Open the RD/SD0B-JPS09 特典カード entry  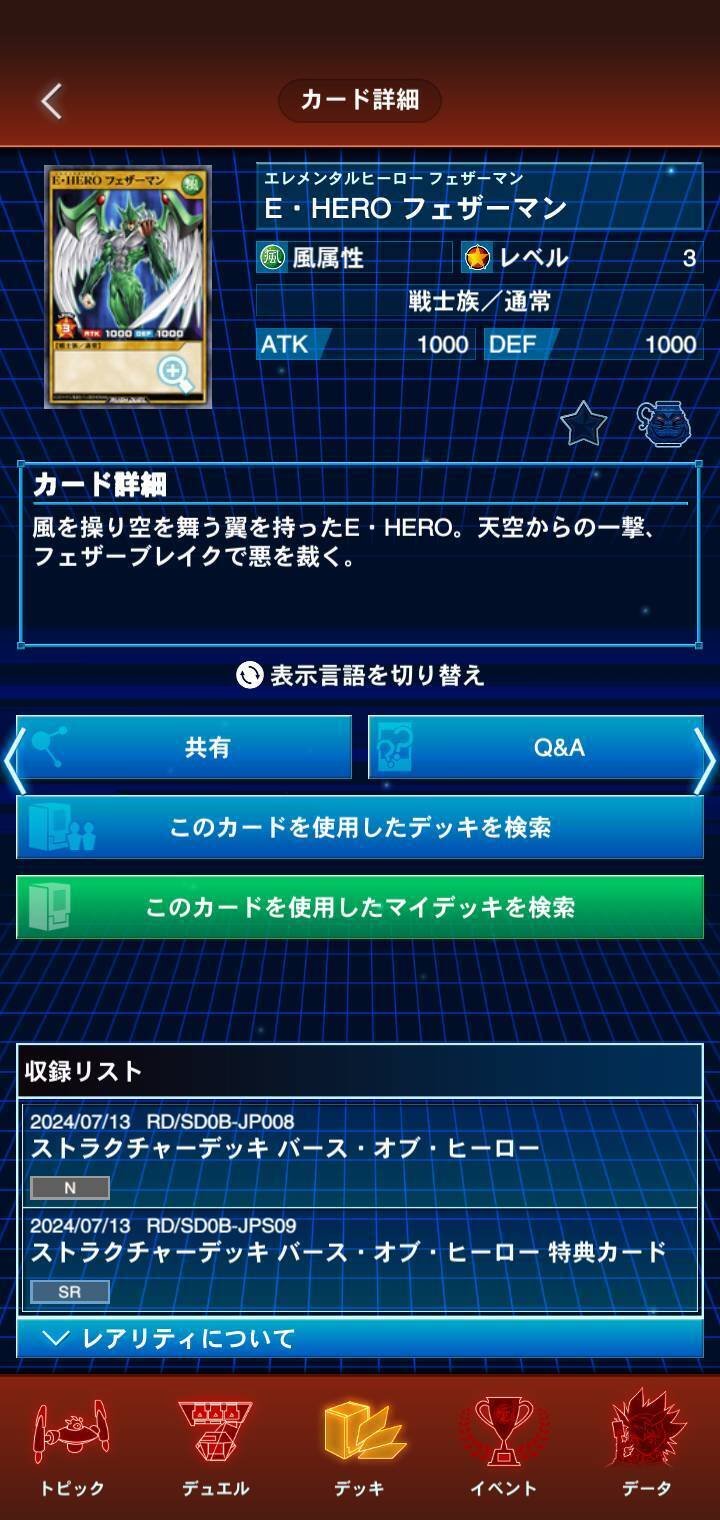tap(360, 1258)
